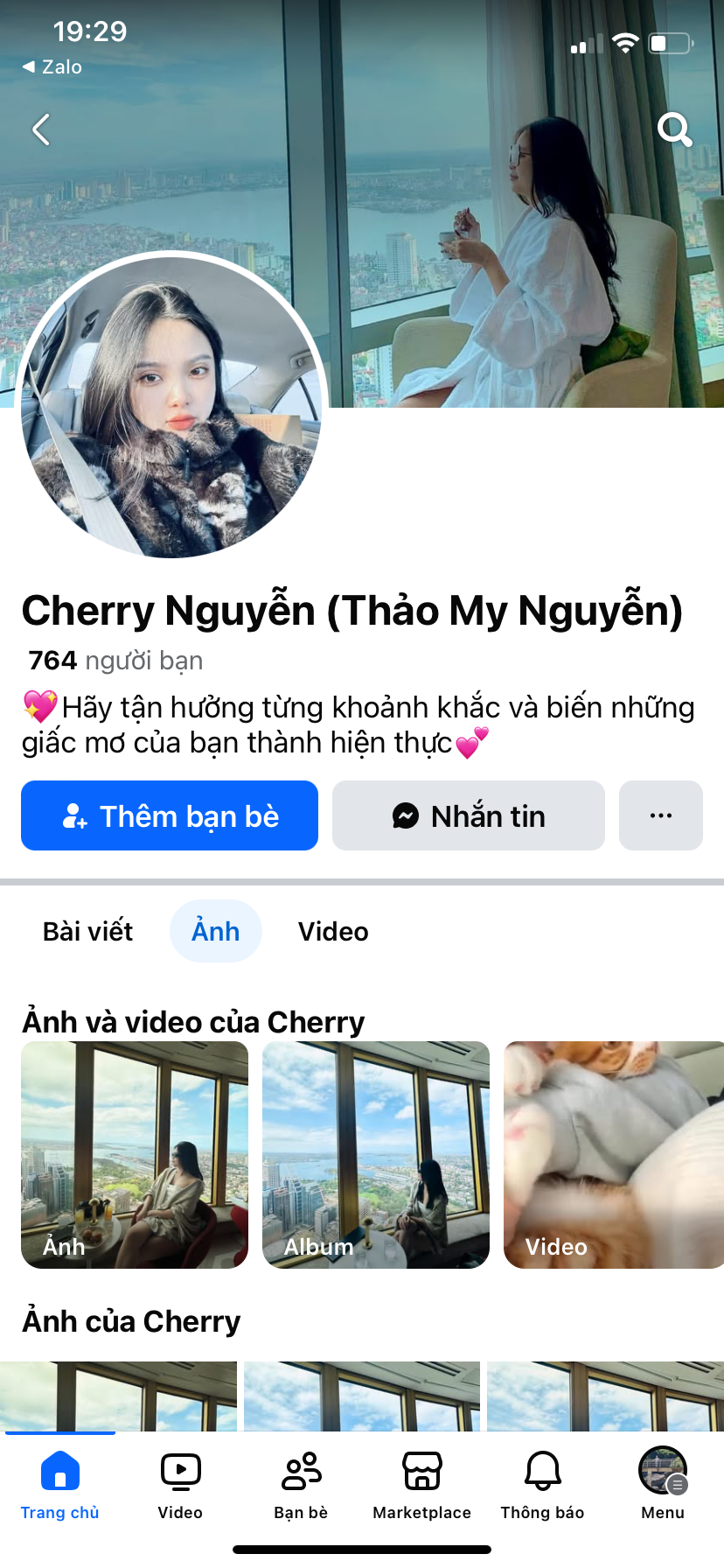The height and width of the screenshot is (1568, 724).
Task: Open the Marketplace tab
Action: pos(421,1484)
